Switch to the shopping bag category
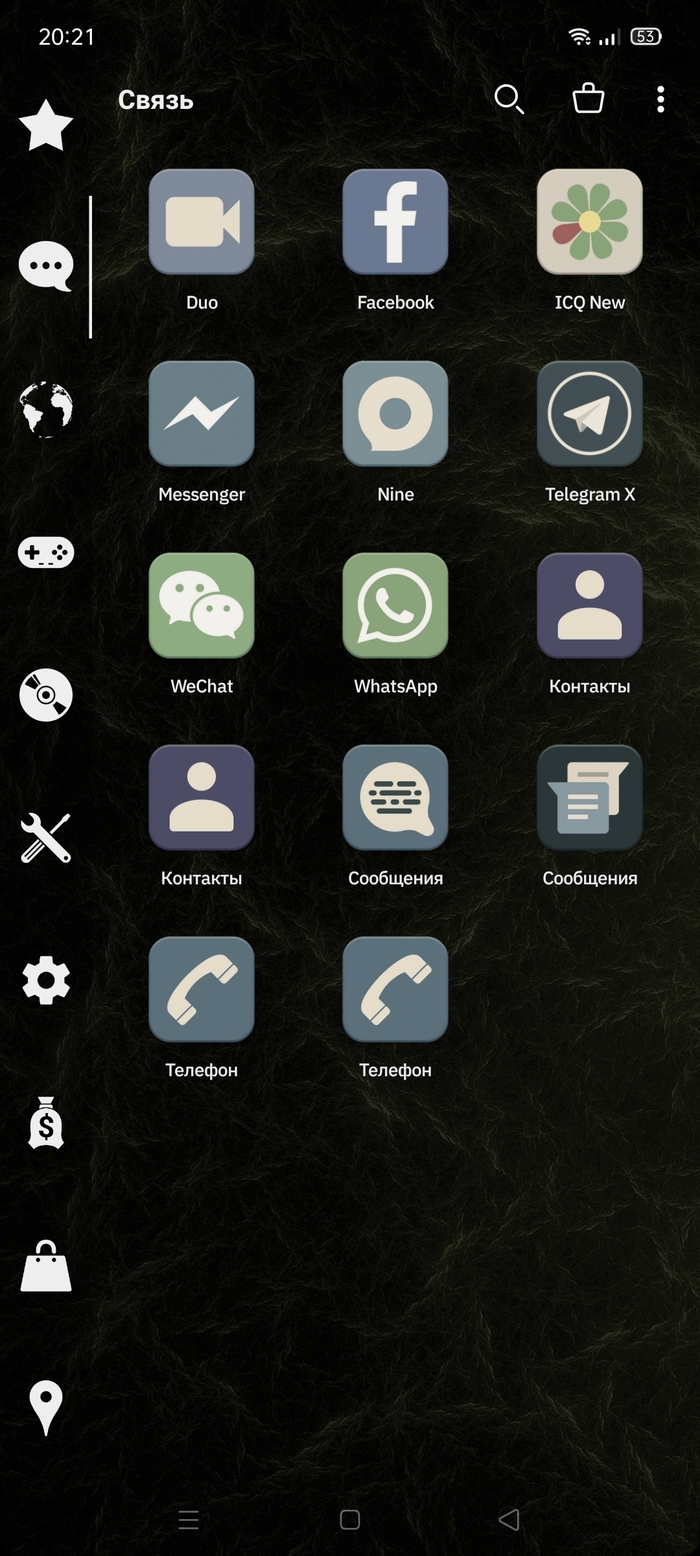The height and width of the screenshot is (1556, 700). 46,1266
